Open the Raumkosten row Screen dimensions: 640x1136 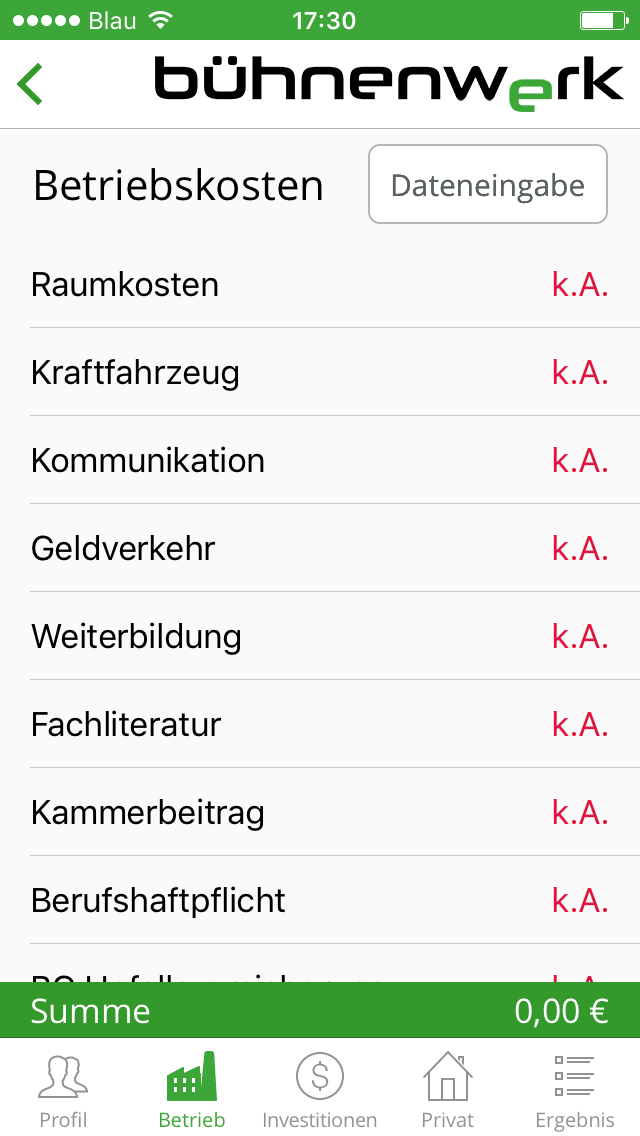point(320,285)
